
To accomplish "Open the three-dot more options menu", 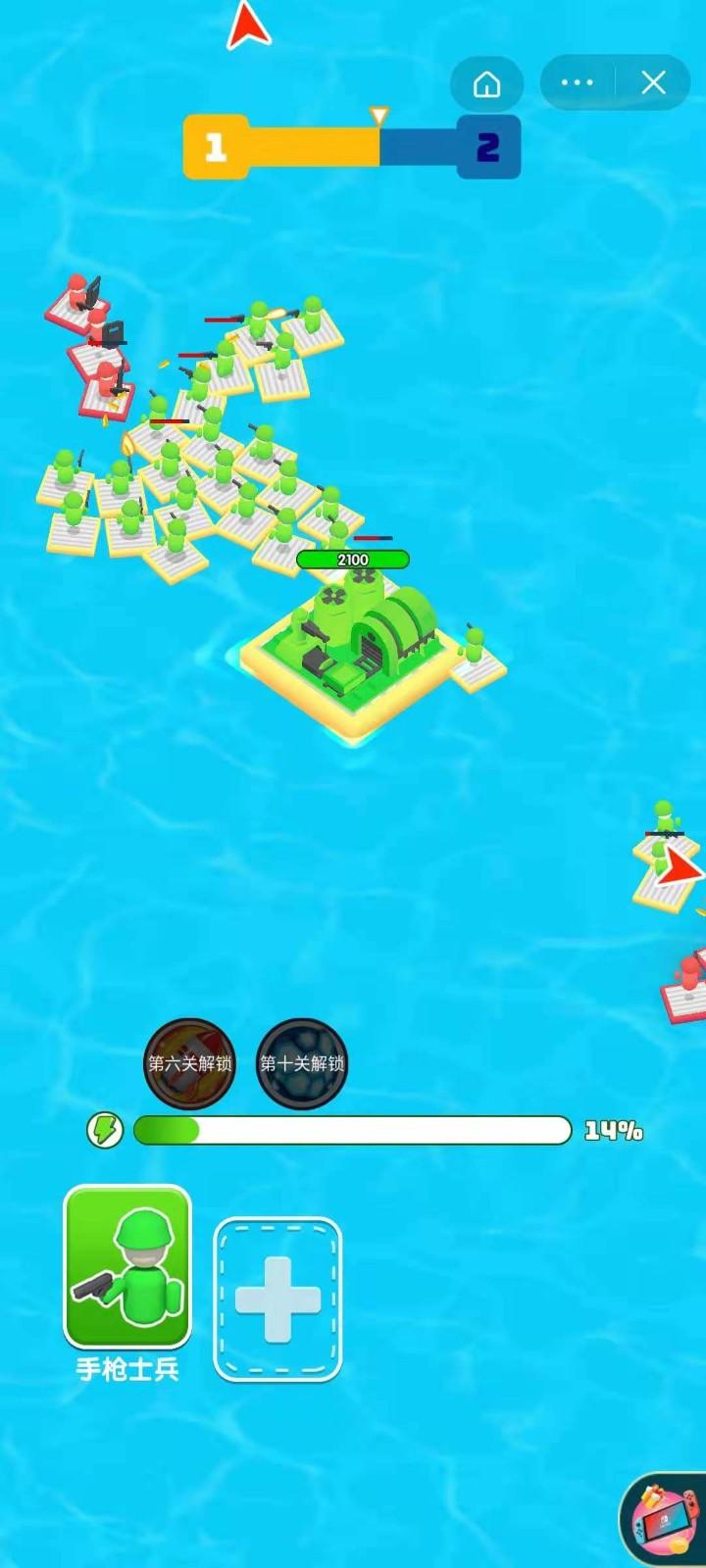I will [577, 82].
